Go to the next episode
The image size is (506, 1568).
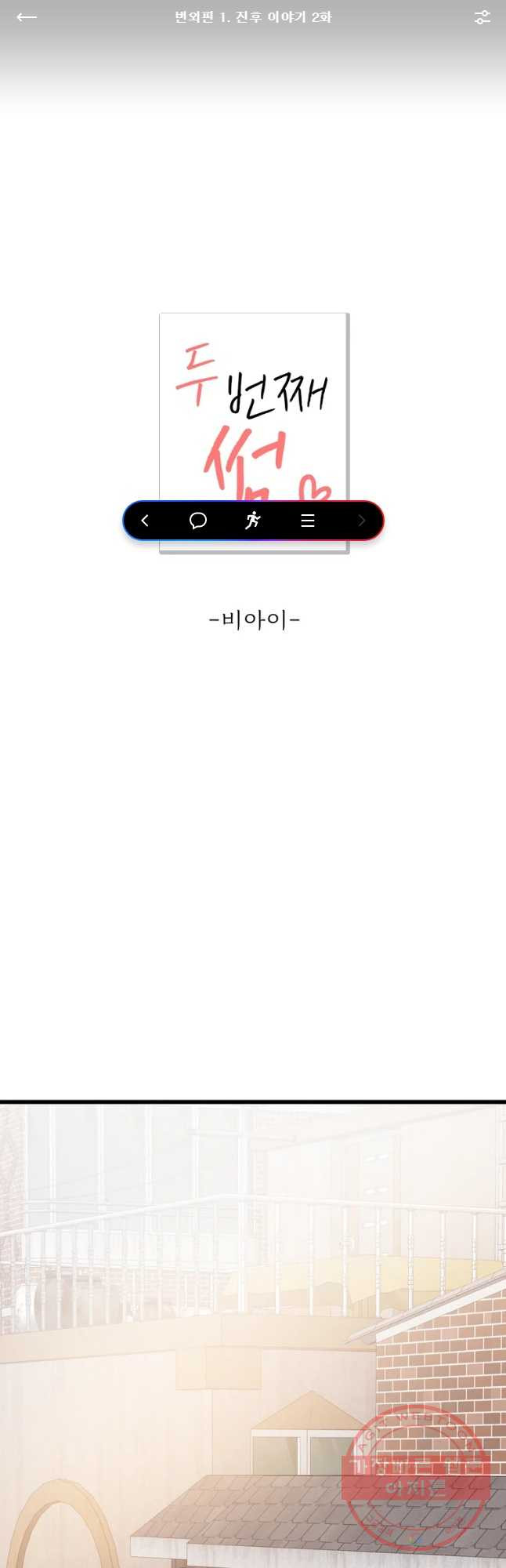click(361, 521)
